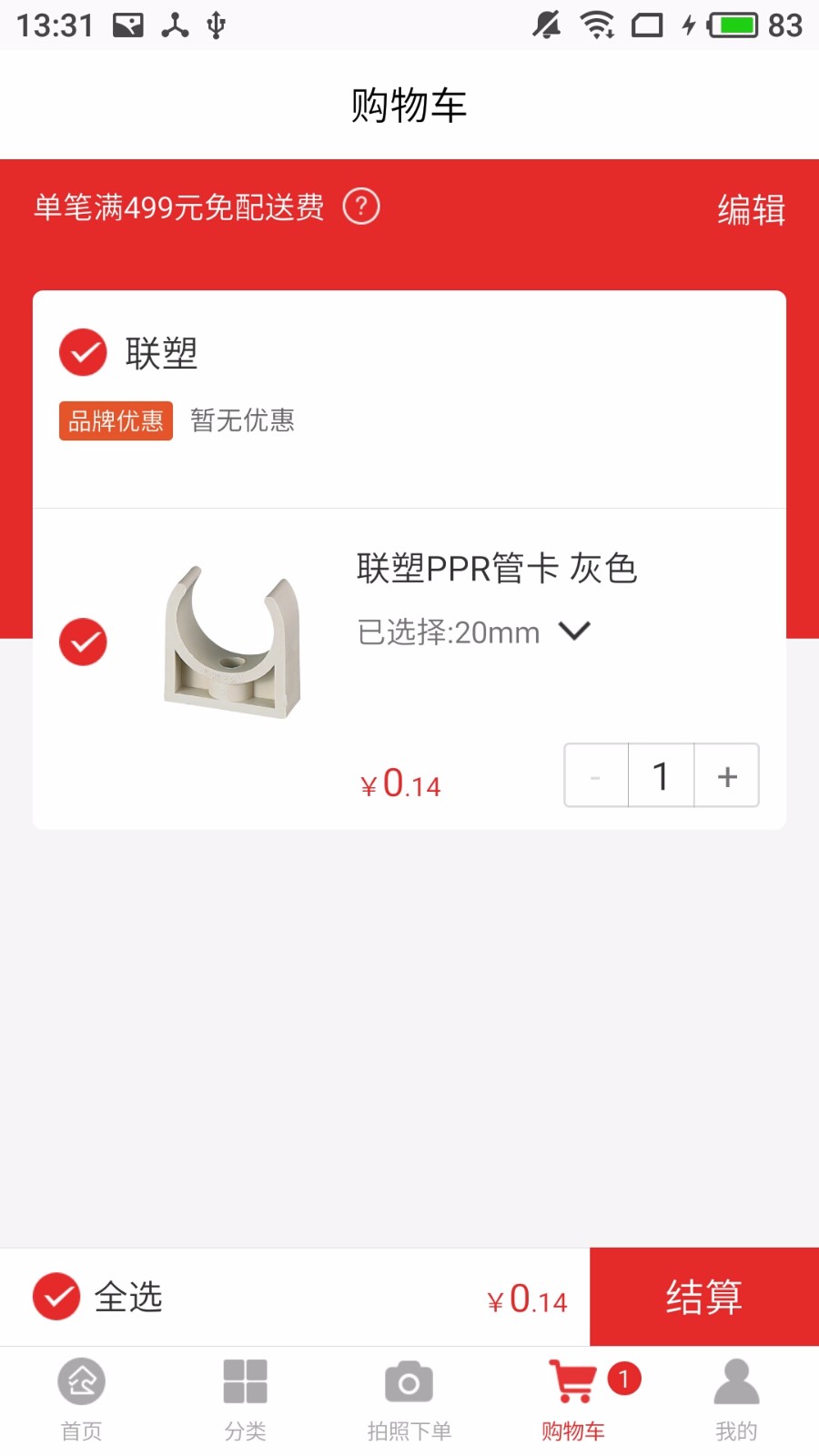Deselect the 联塑PPR管卡 灰色 item checkbox

[x=83, y=642]
